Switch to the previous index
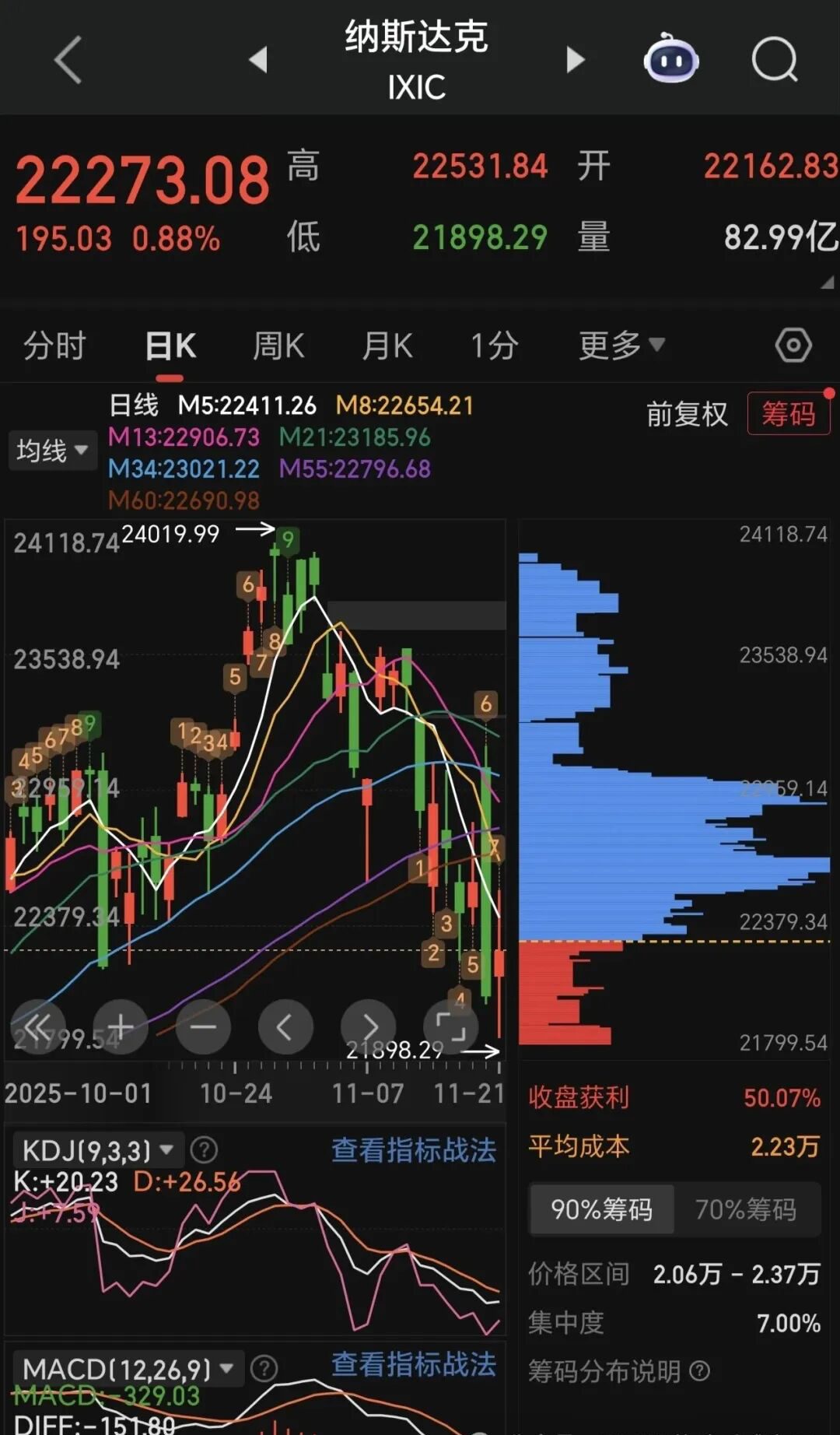This screenshot has width=840, height=1435. [x=258, y=59]
